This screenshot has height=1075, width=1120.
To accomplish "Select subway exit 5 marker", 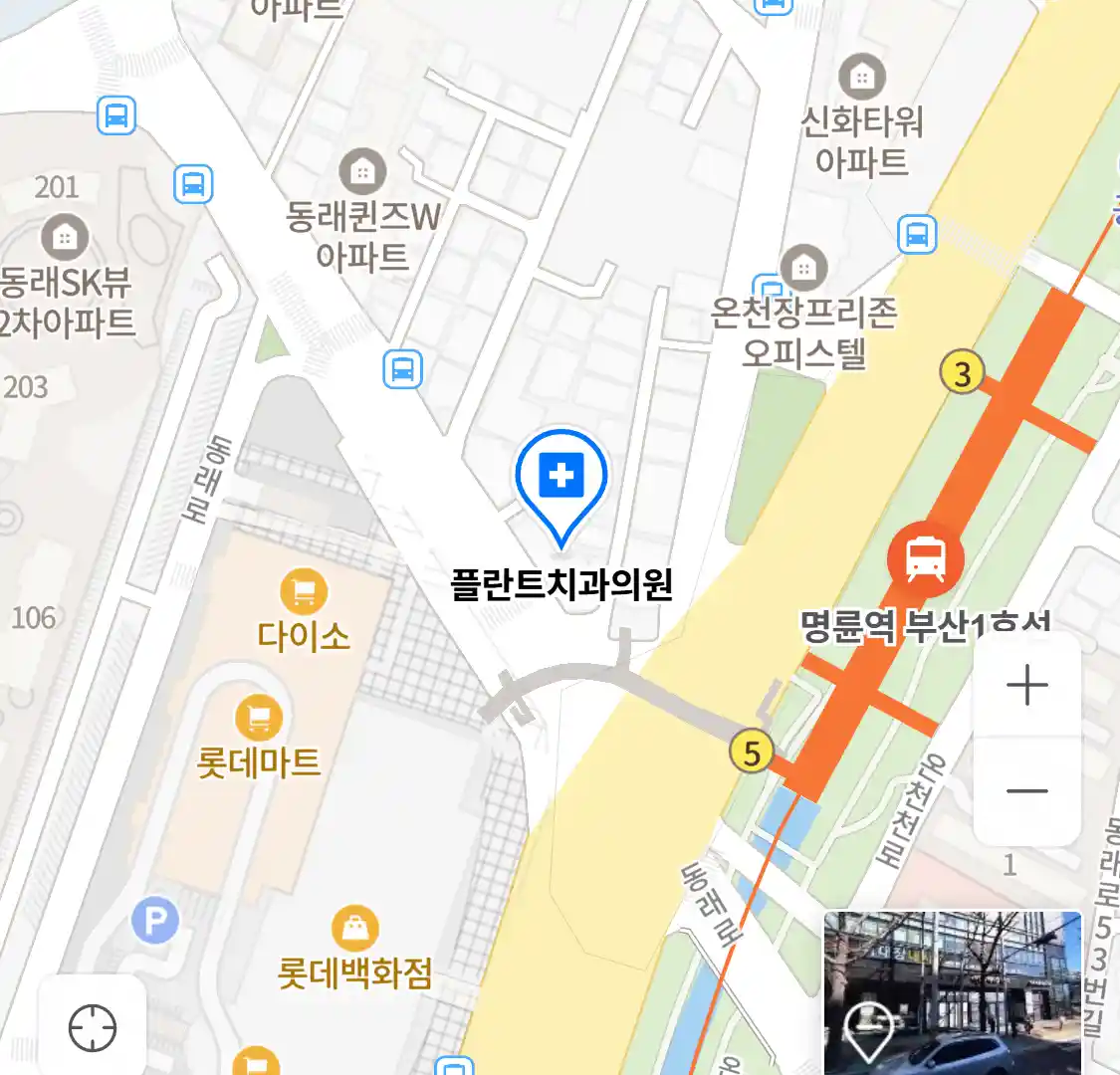I will (752, 752).
